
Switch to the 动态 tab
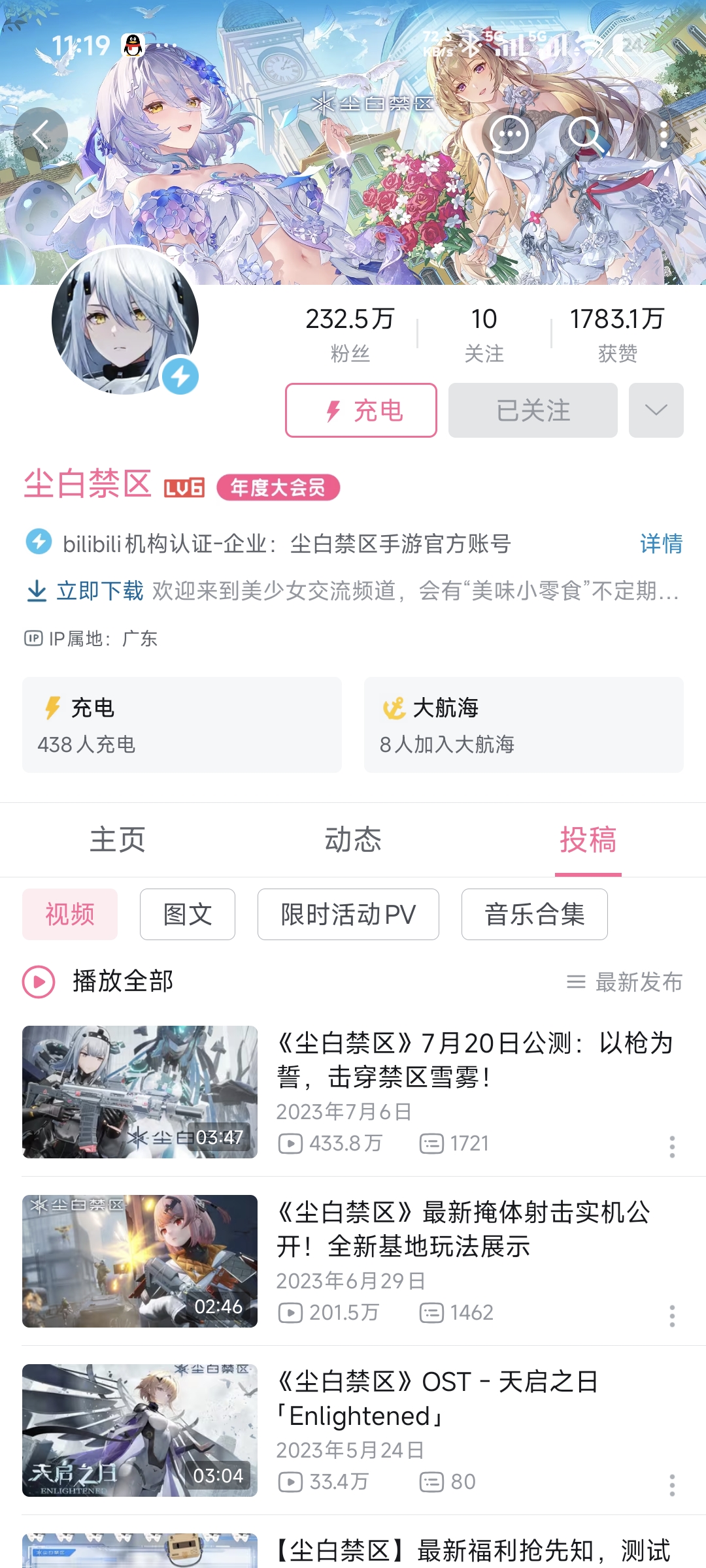[x=353, y=840]
